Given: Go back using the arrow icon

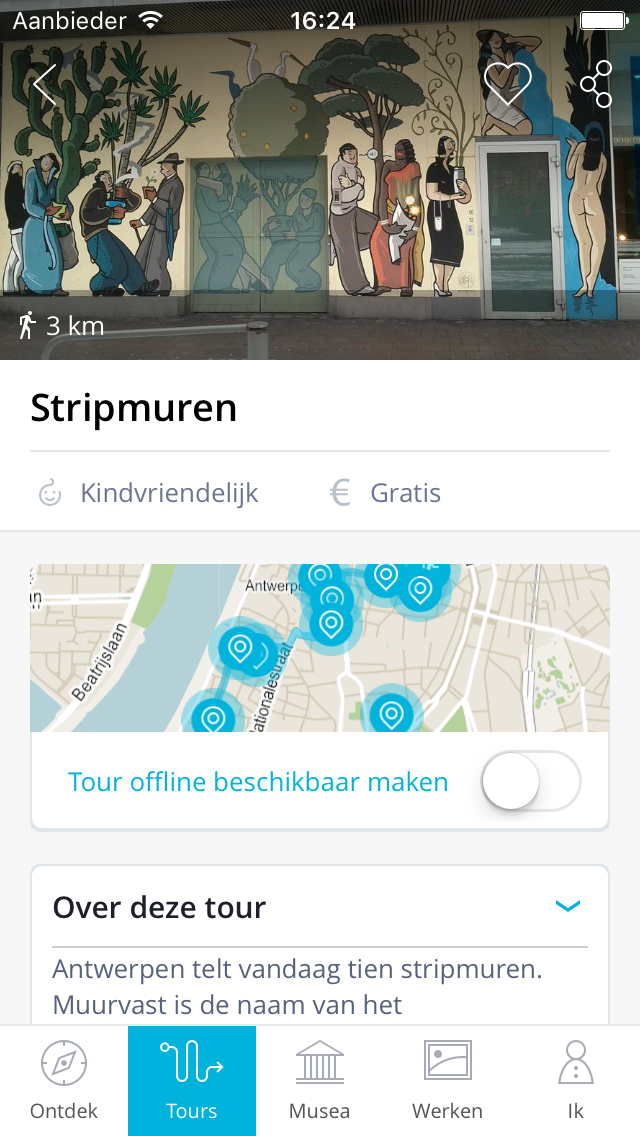Looking at the screenshot, I should (44, 85).
